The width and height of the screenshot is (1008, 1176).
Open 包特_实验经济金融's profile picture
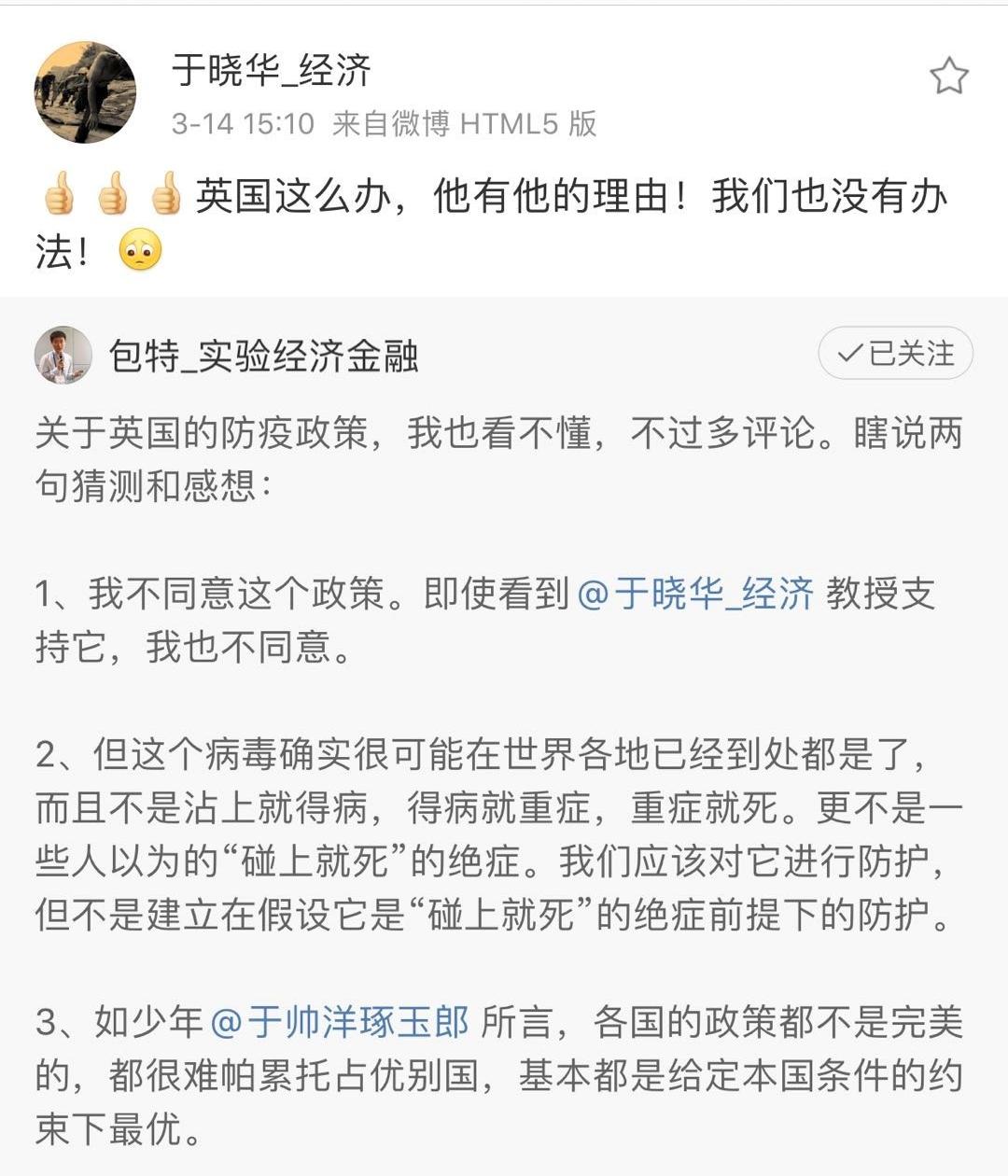tap(62, 357)
